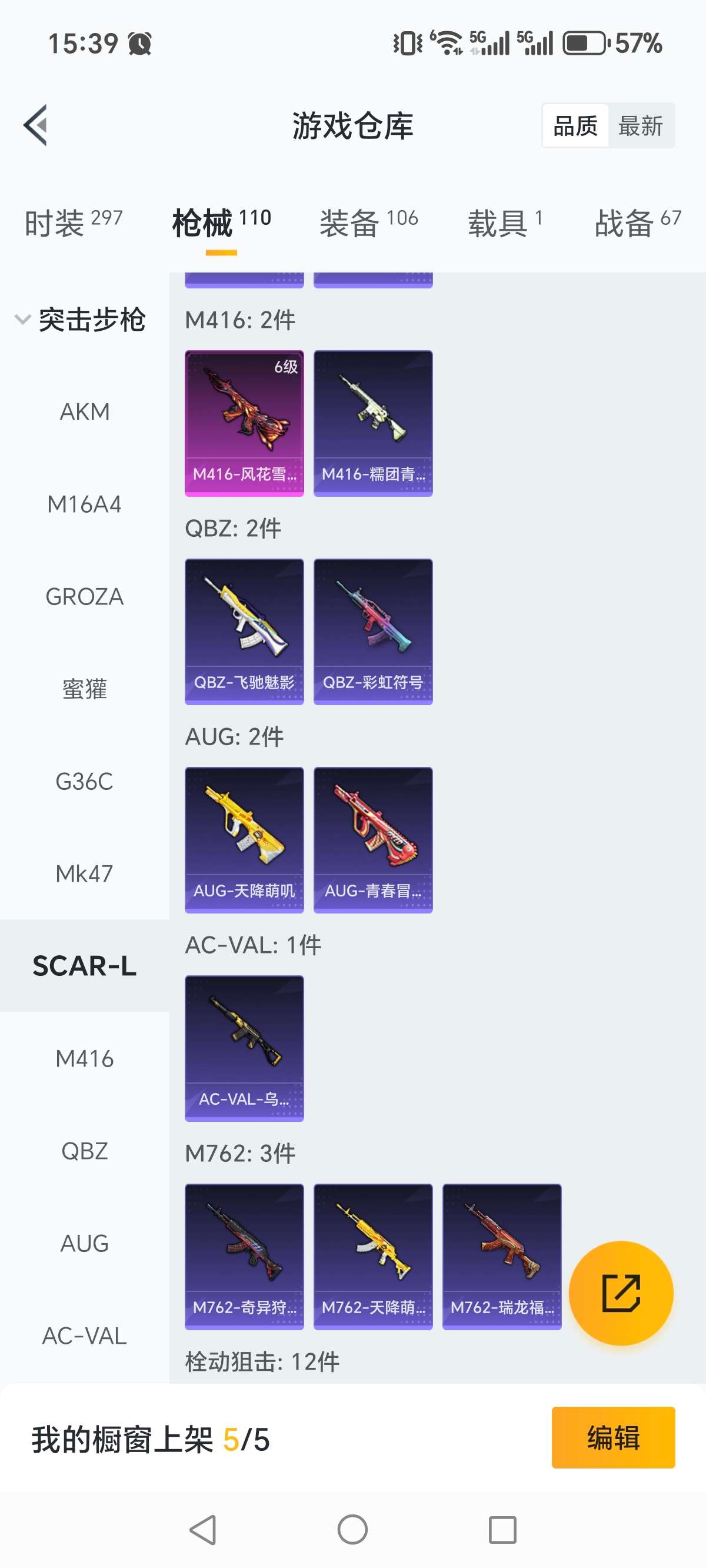Screen dimensions: 706x1568
Task: Tap 编辑 to edit the showcase
Action: click(x=613, y=1437)
